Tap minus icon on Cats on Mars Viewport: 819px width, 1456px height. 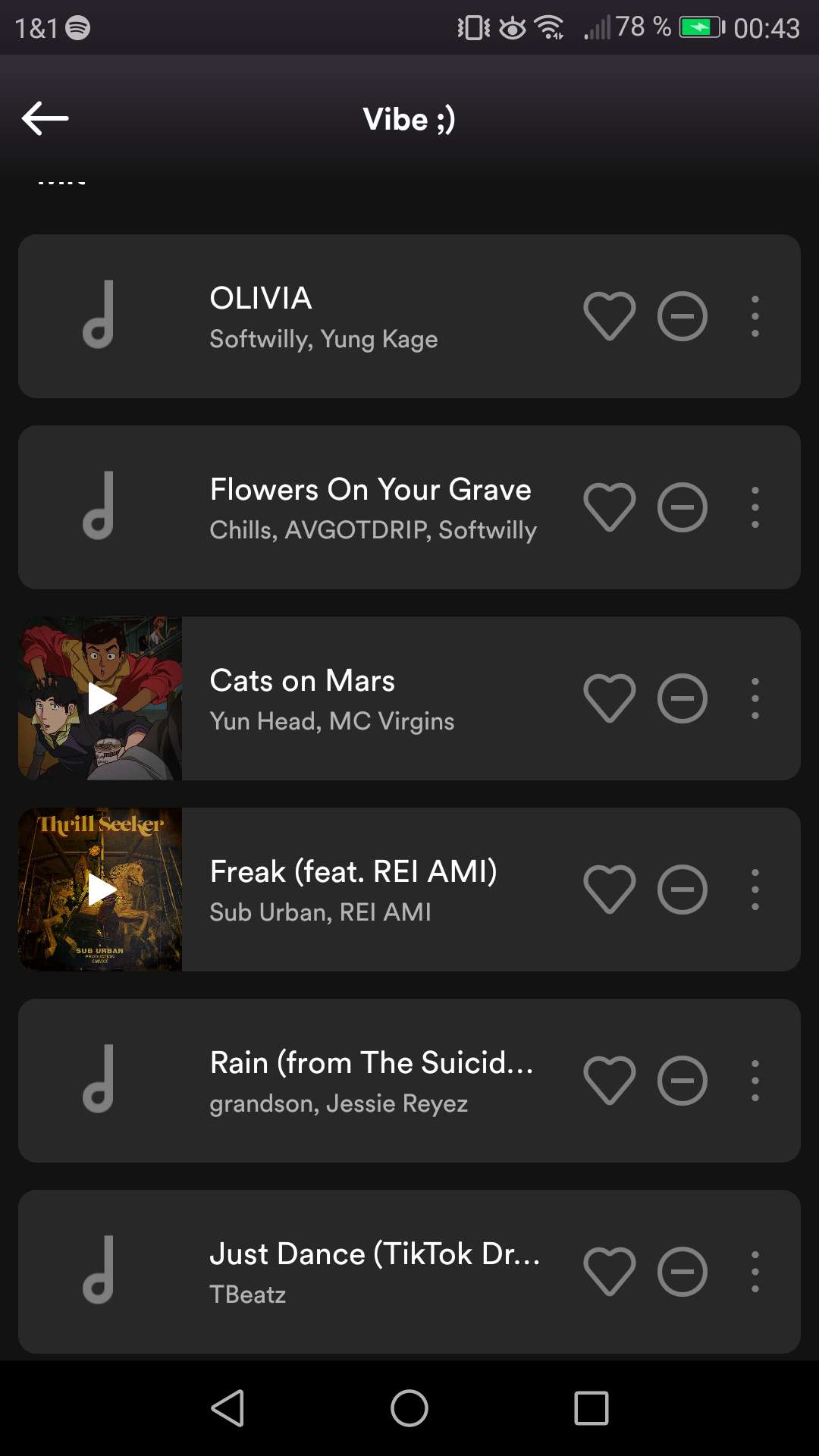pos(682,698)
